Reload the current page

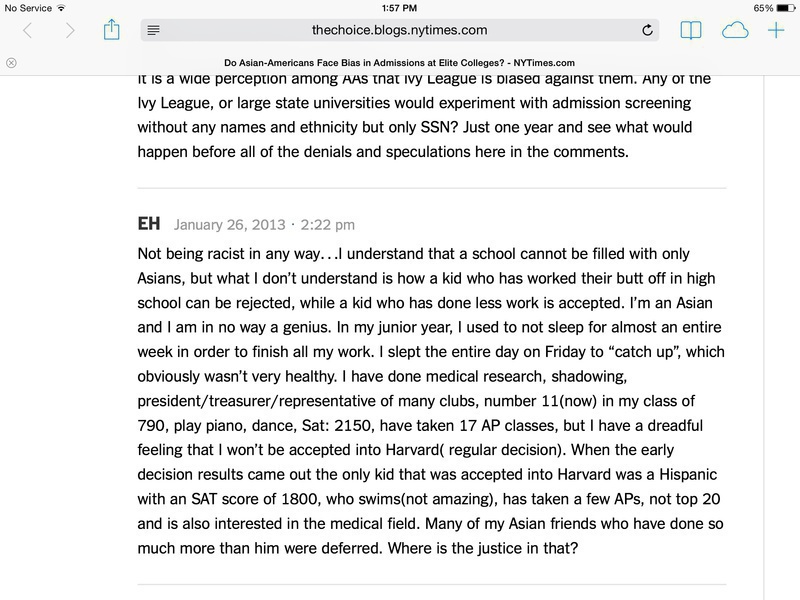pos(647,30)
